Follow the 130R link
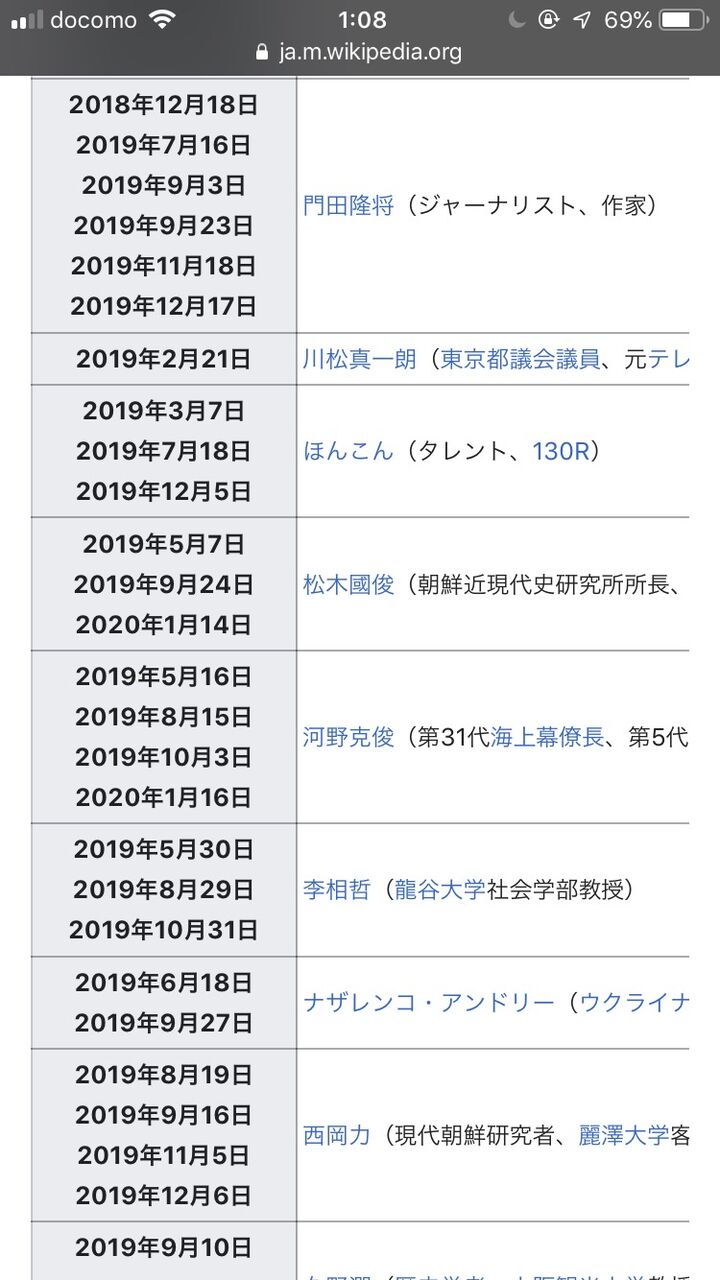Image resolution: width=720 pixels, height=1280 pixels. point(560,451)
